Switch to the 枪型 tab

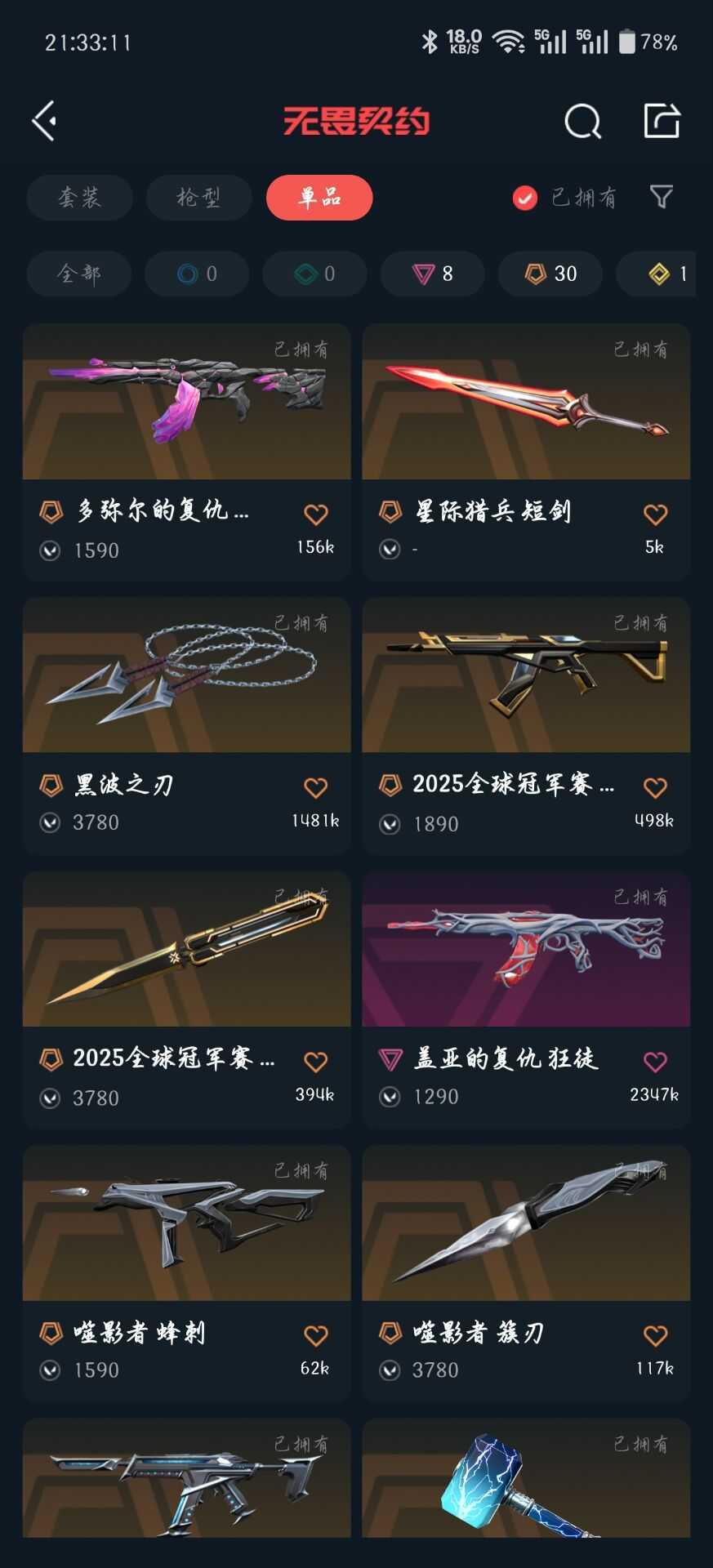click(x=198, y=198)
